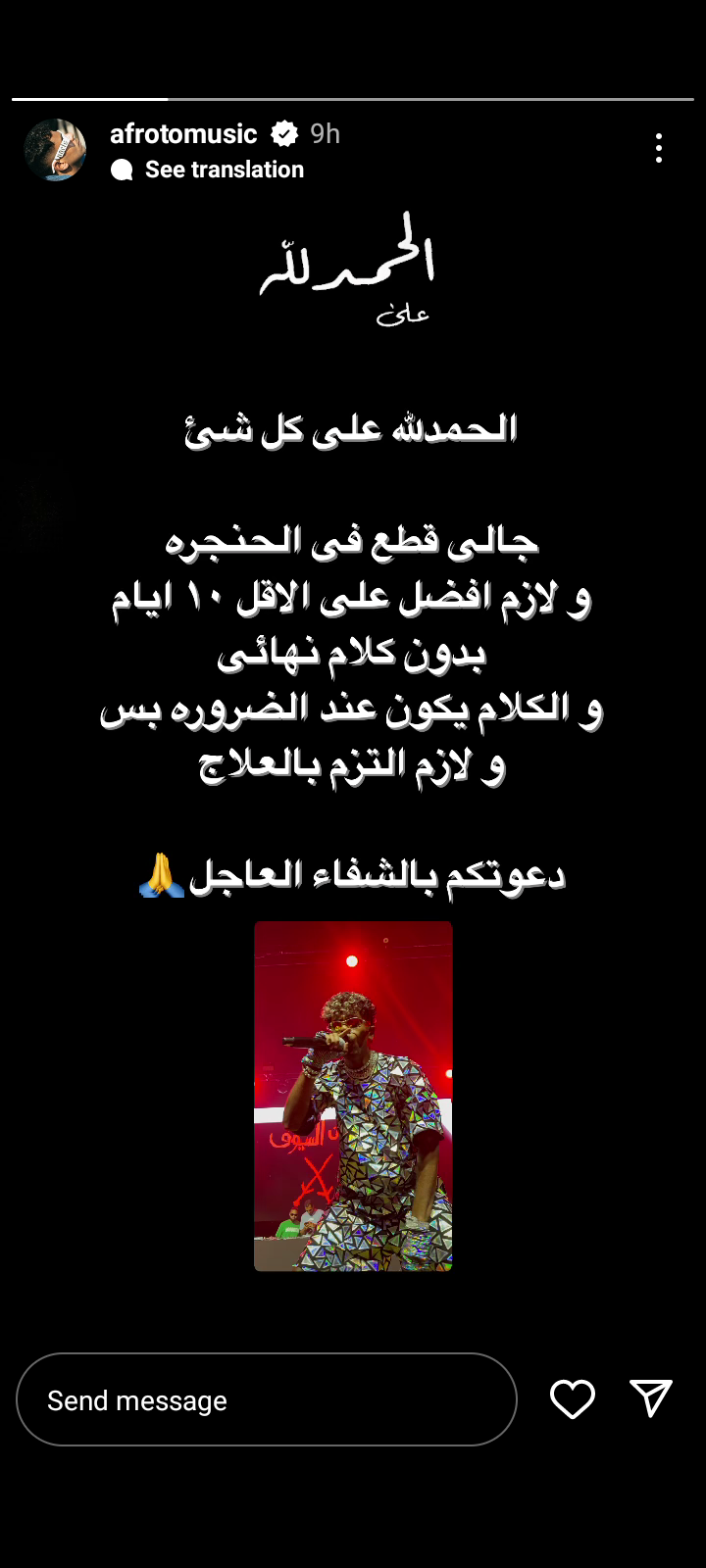Open the story overflow menu
706x1568 pixels.
click(x=658, y=148)
